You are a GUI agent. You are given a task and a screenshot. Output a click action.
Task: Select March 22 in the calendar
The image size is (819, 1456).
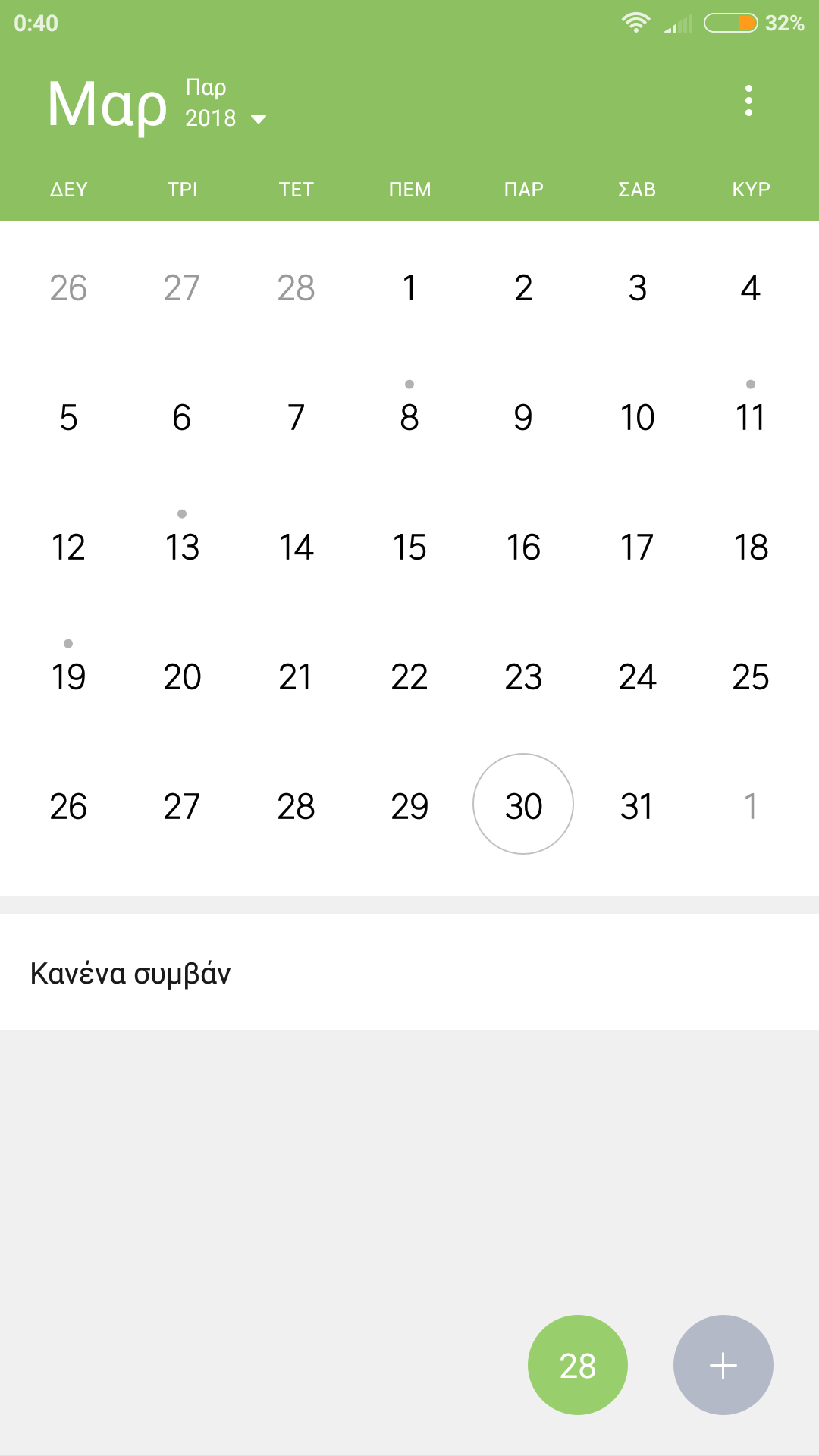[409, 676]
